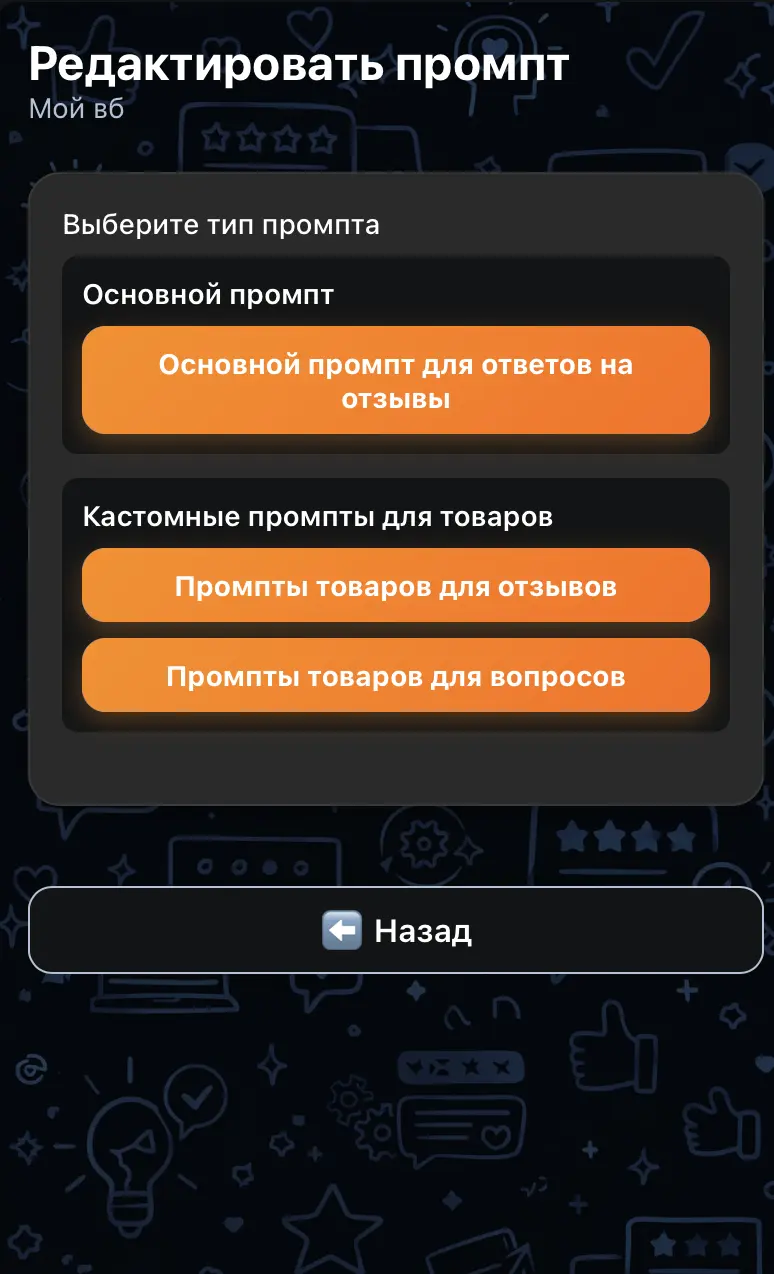Choose product prompts for questions
This screenshot has width=774, height=1274.
tap(395, 676)
